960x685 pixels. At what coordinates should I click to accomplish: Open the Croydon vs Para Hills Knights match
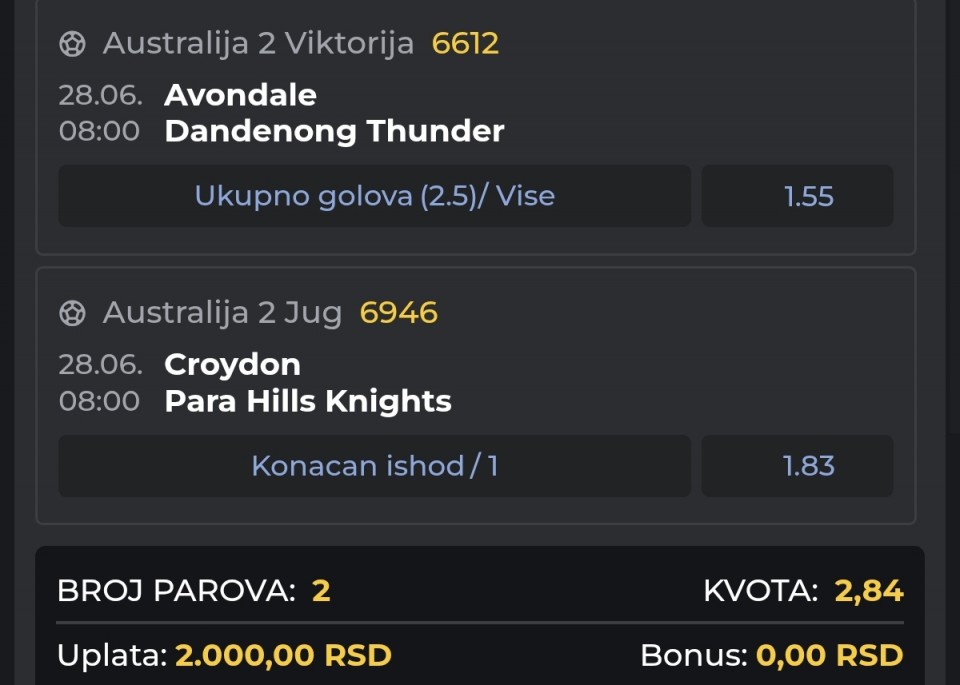[307, 383]
